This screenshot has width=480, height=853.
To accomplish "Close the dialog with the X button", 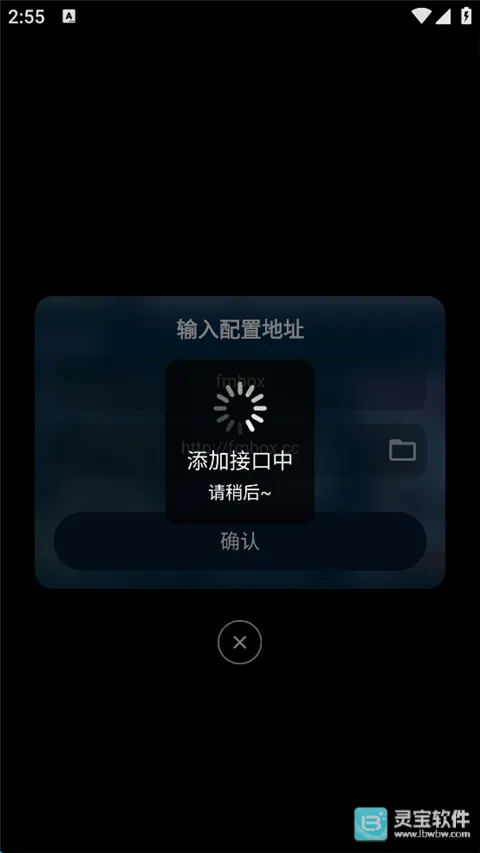I will point(239,642).
